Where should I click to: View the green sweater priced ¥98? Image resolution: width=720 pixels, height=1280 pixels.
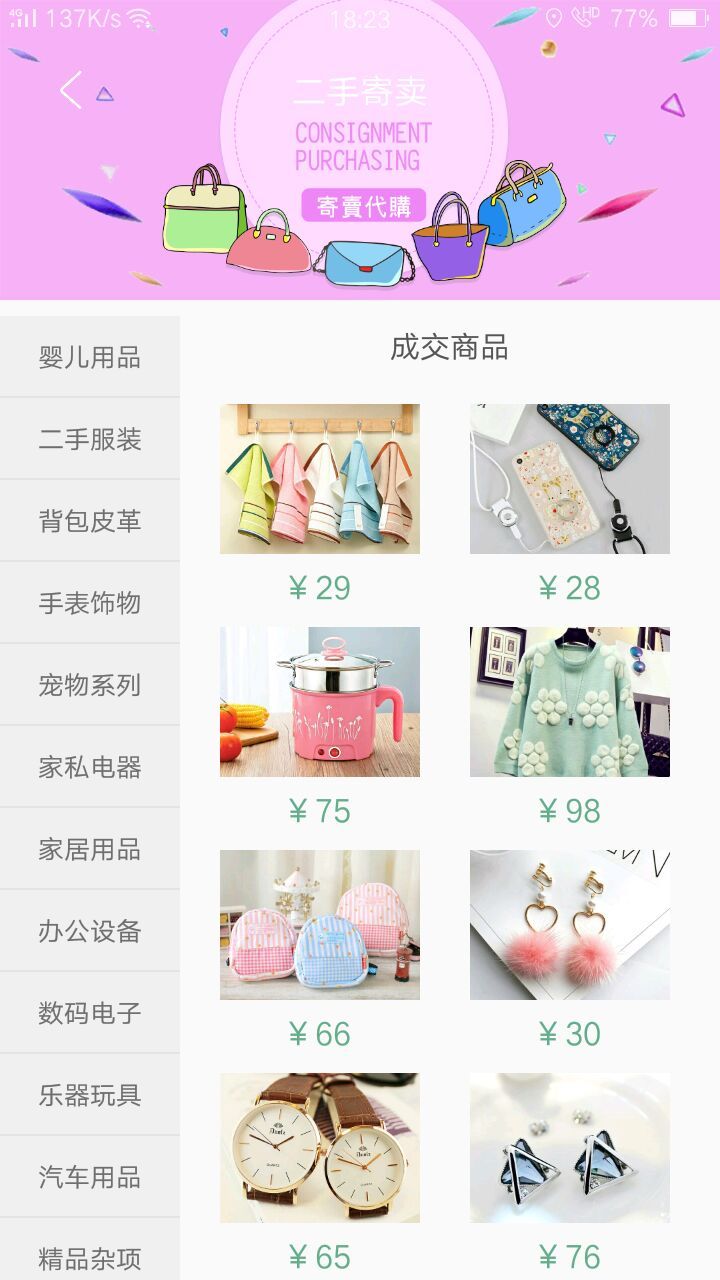click(570, 702)
